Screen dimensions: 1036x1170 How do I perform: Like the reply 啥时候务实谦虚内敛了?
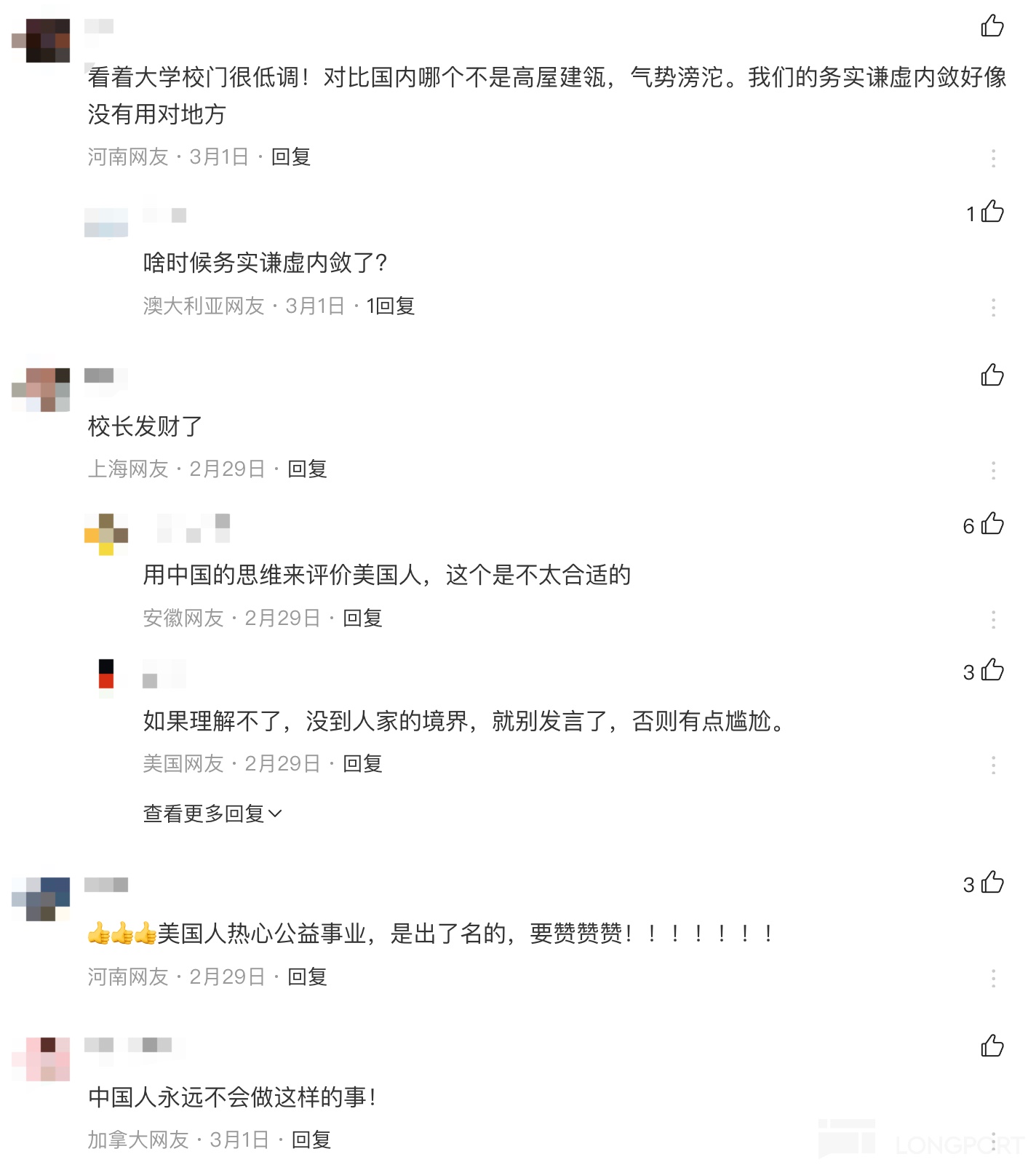click(x=992, y=212)
